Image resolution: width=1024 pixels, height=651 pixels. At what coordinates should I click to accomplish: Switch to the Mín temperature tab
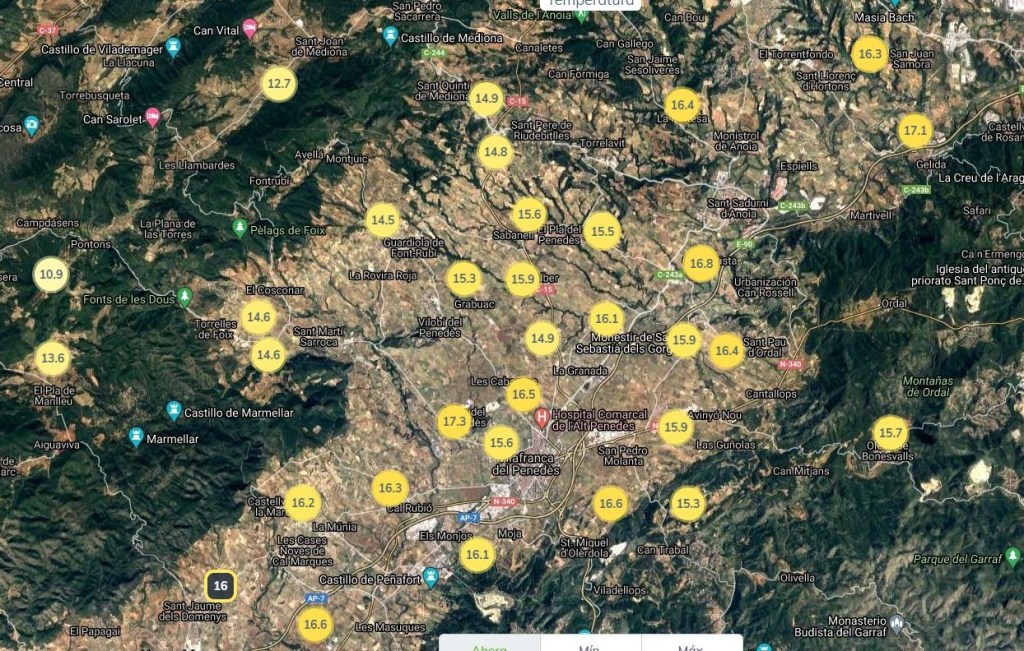tap(590, 645)
